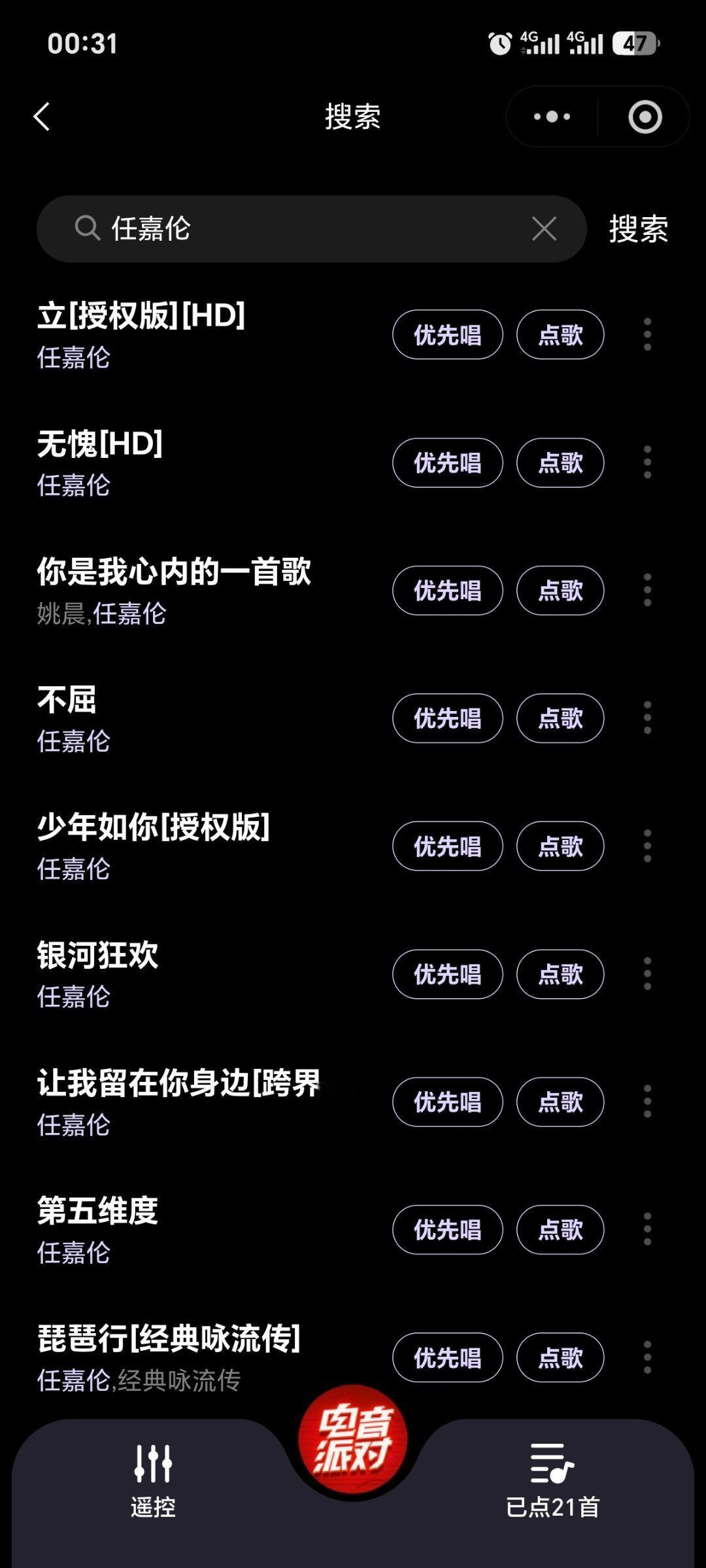
Task: View the 已点21首 queued songs list
Action: (x=552, y=1481)
